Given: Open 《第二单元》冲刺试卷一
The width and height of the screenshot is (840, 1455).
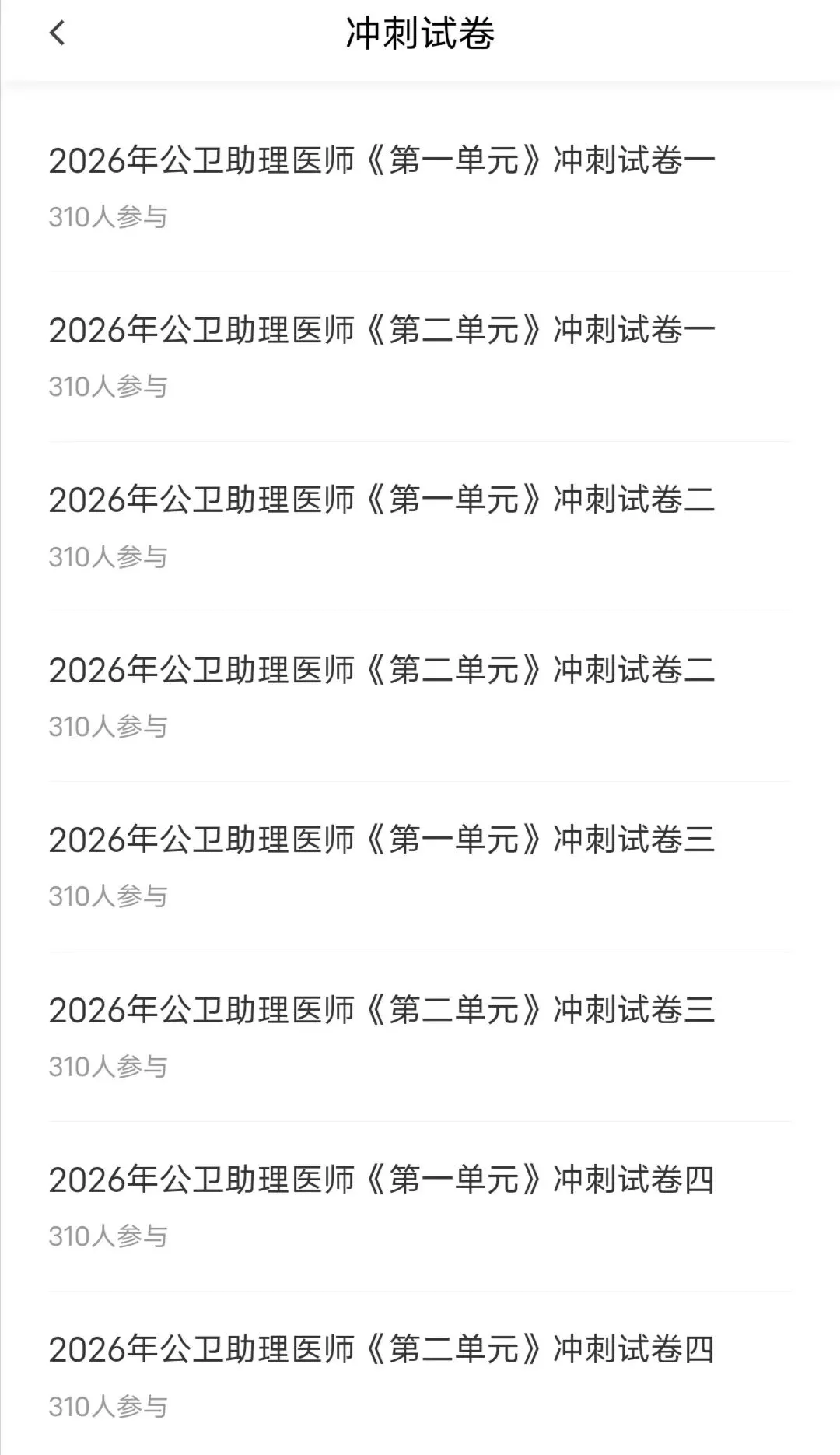Looking at the screenshot, I should tap(381, 331).
